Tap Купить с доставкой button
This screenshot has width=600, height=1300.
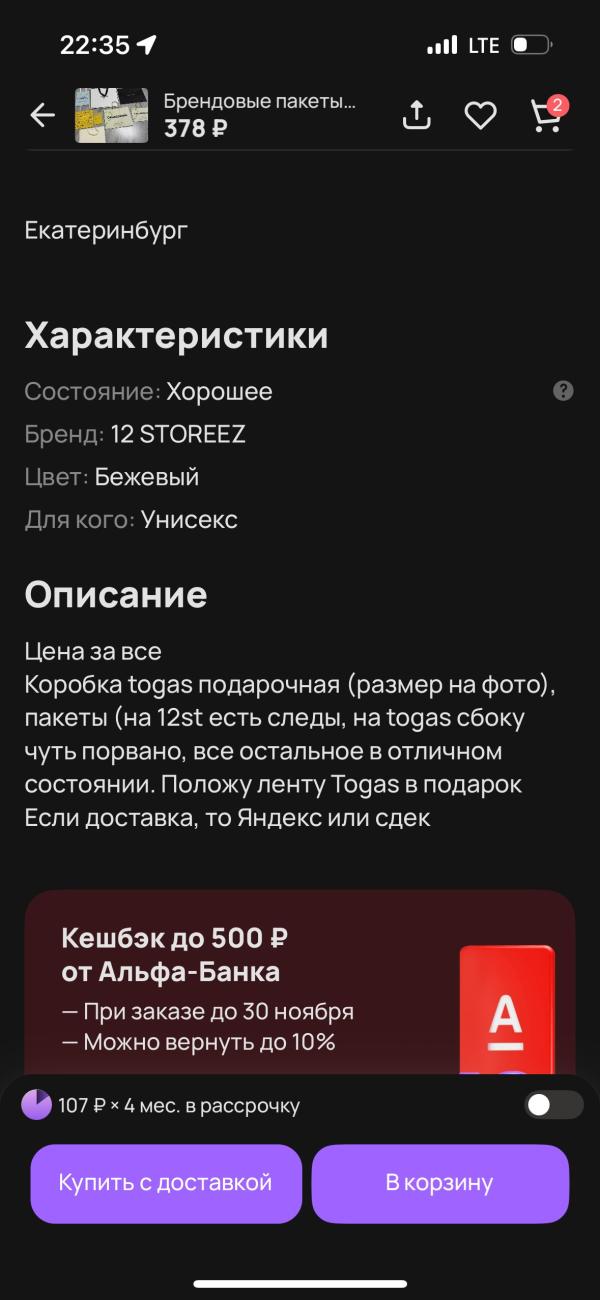pyautogui.click(x=166, y=1183)
